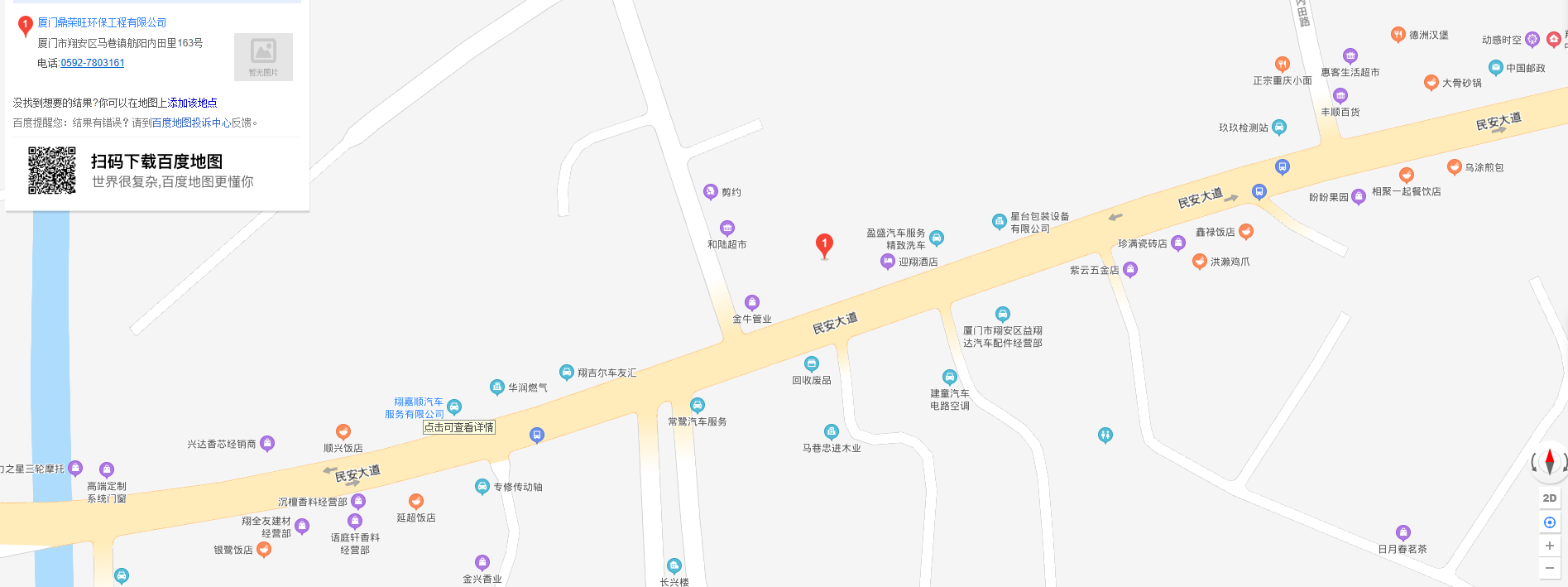The height and width of the screenshot is (587, 1568).
Task: Open 星台包装设备有限公司 map point
Action: (x=1000, y=221)
